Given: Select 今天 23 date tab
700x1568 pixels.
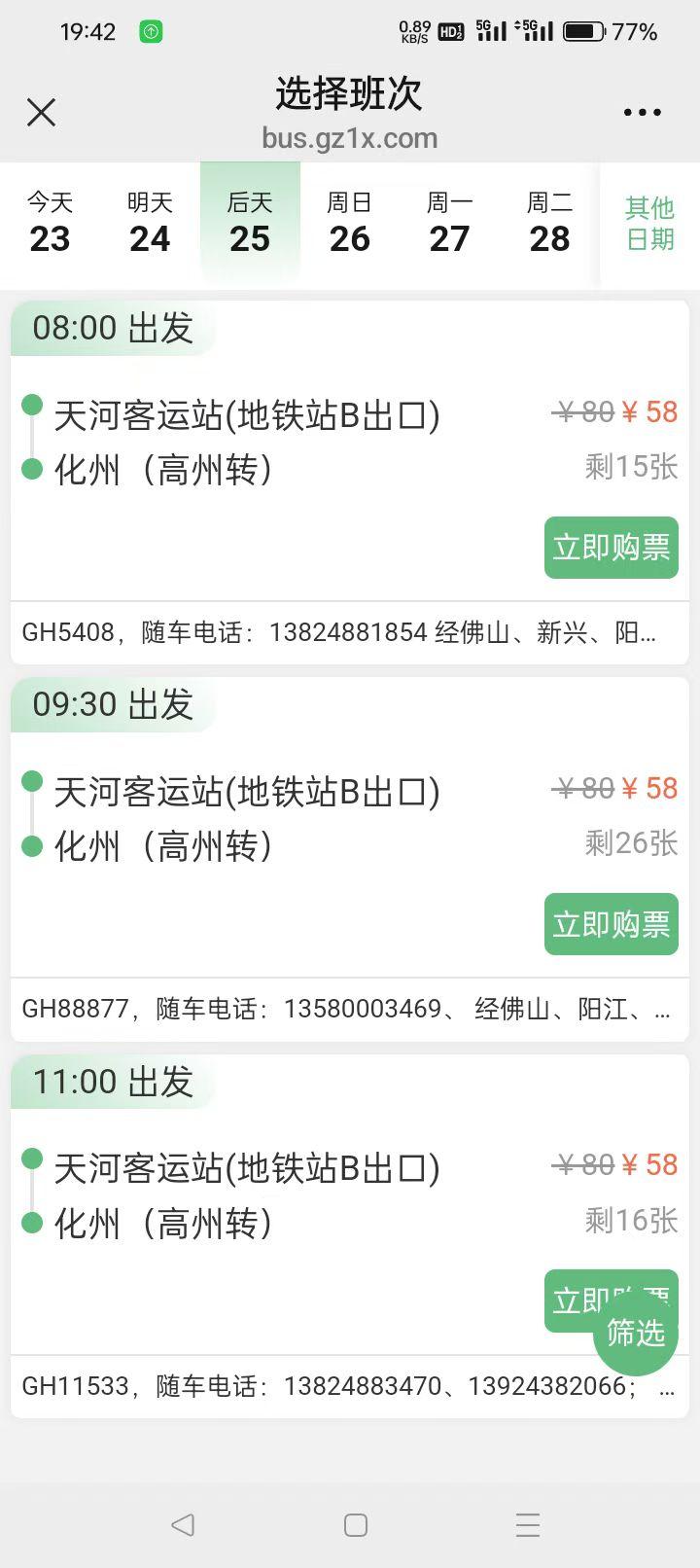Looking at the screenshot, I should 50,224.
